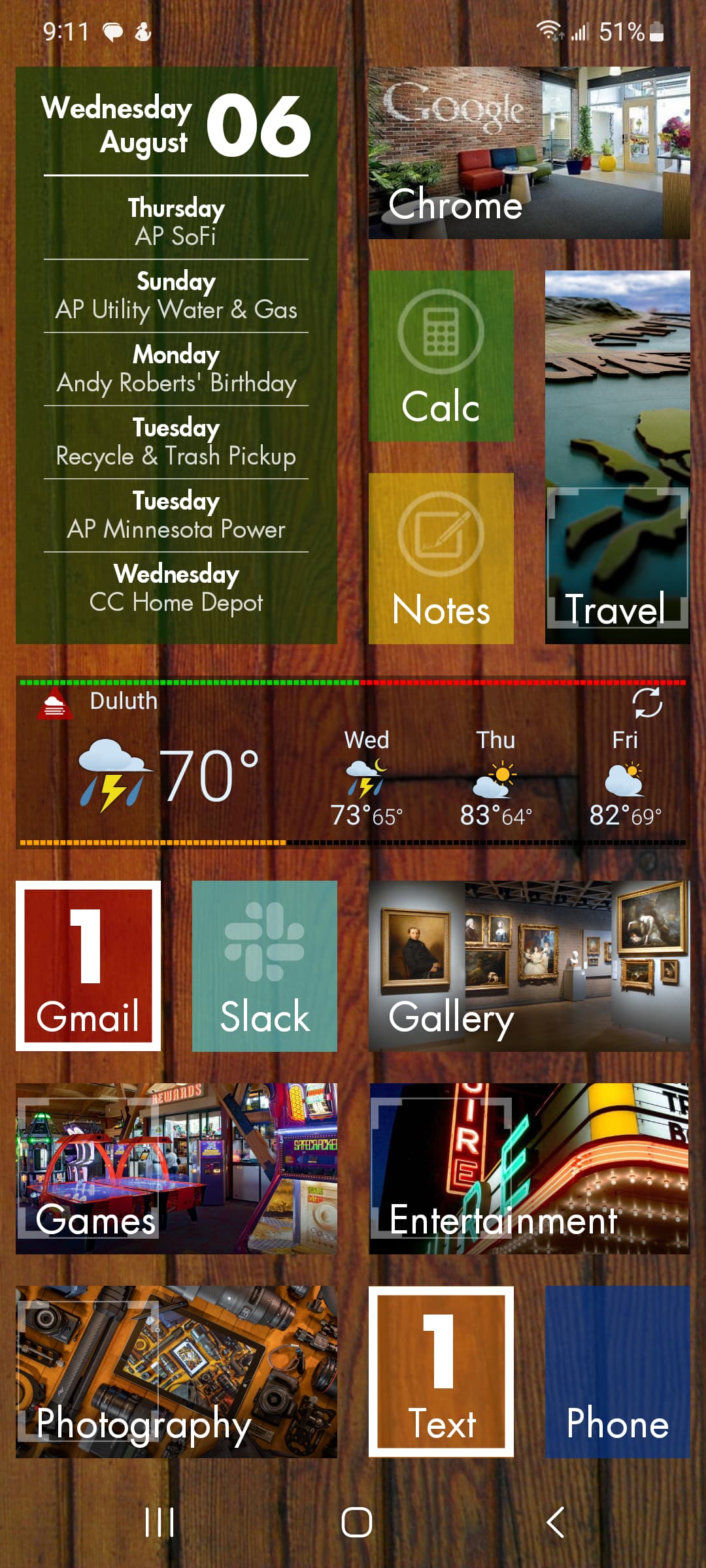This screenshot has width=706, height=1568.
Task: Open the Recycle & Trash Pickup event
Action: pyautogui.click(x=176, y=442)
